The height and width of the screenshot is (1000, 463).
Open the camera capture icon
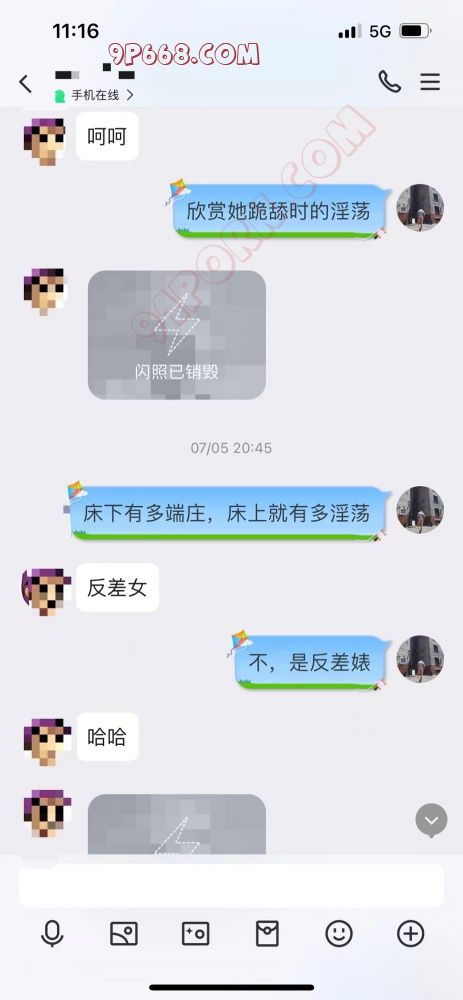[195, 934]
